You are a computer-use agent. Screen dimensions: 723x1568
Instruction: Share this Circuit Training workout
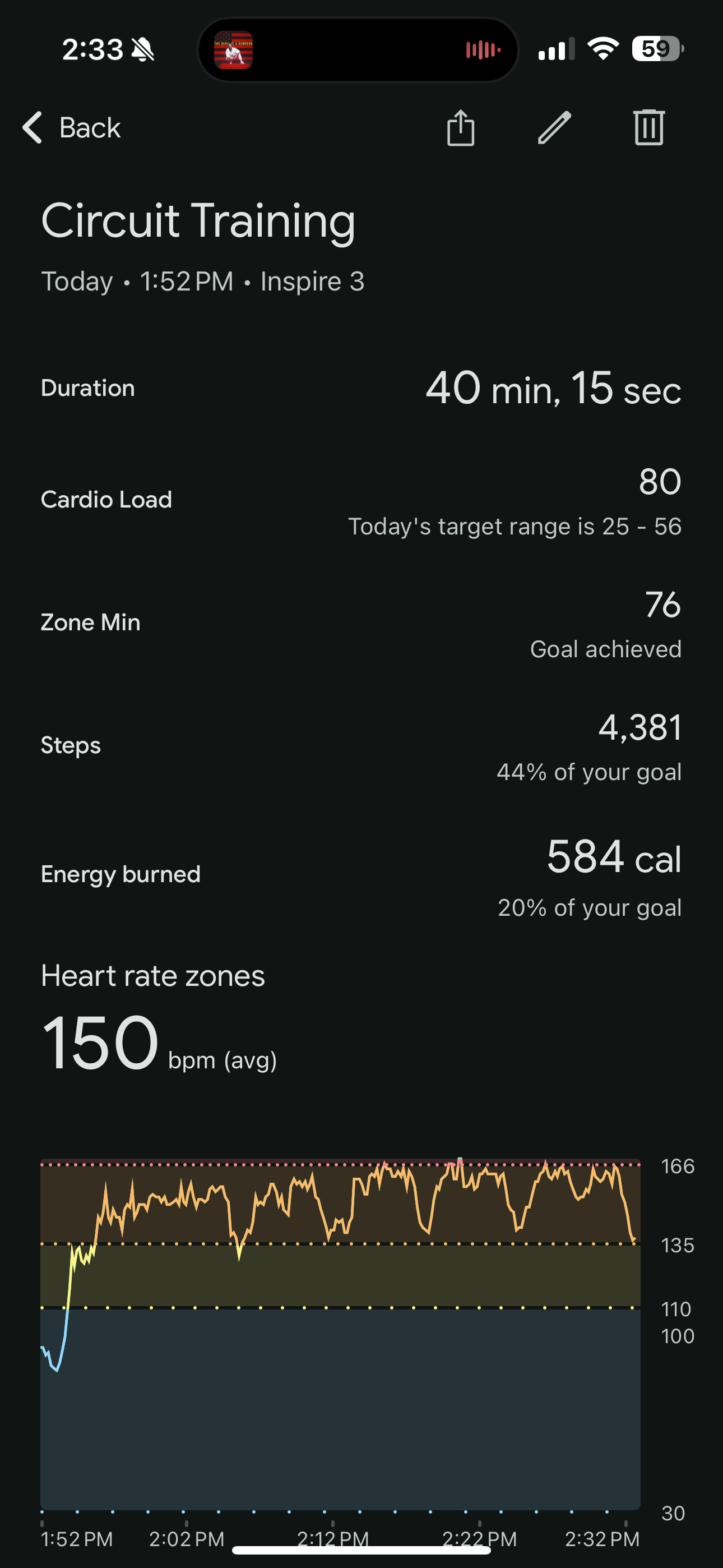pos(461,128)
